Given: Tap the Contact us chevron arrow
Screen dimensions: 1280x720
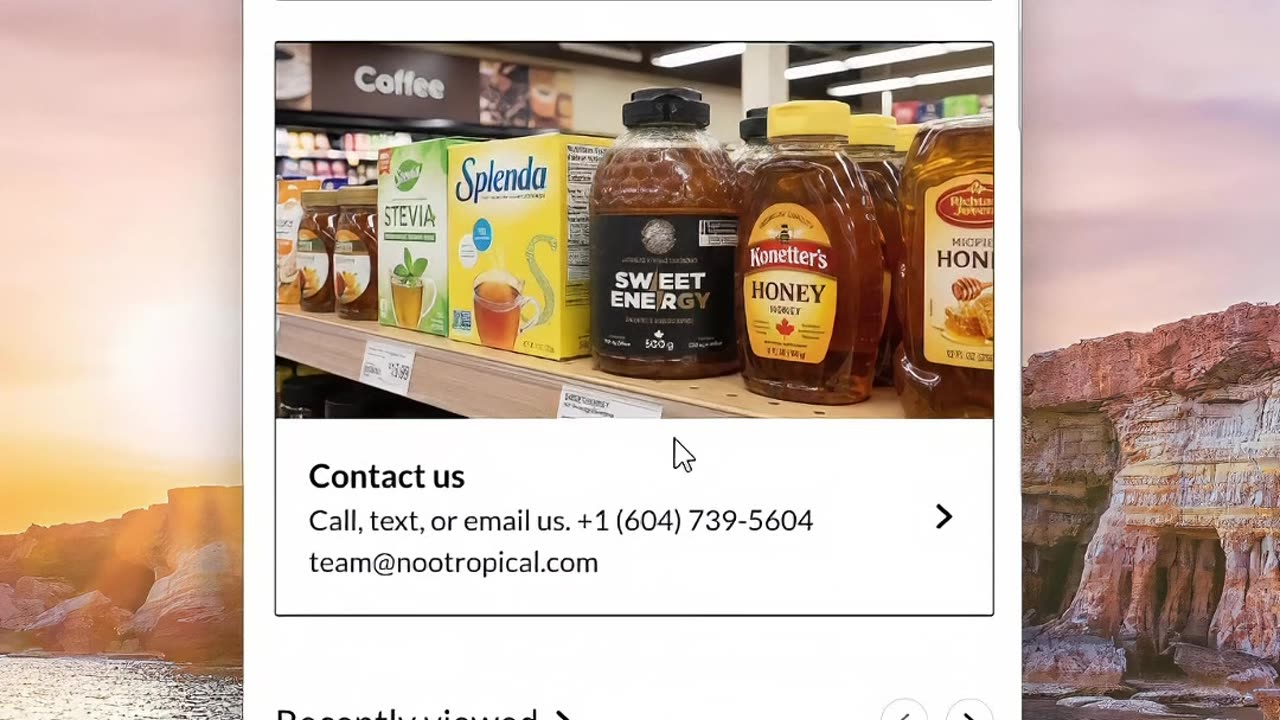Looking at the screenshot, I should [943, 517].
